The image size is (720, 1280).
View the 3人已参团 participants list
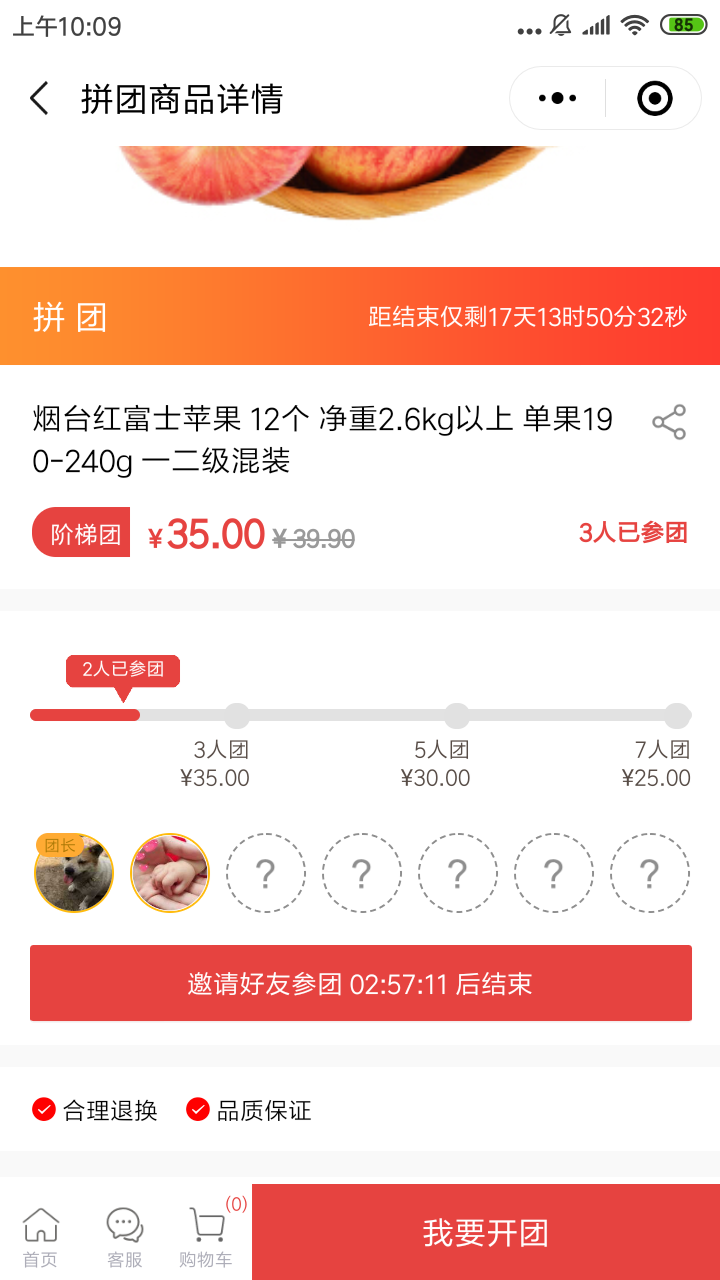(x=634, y=534)
